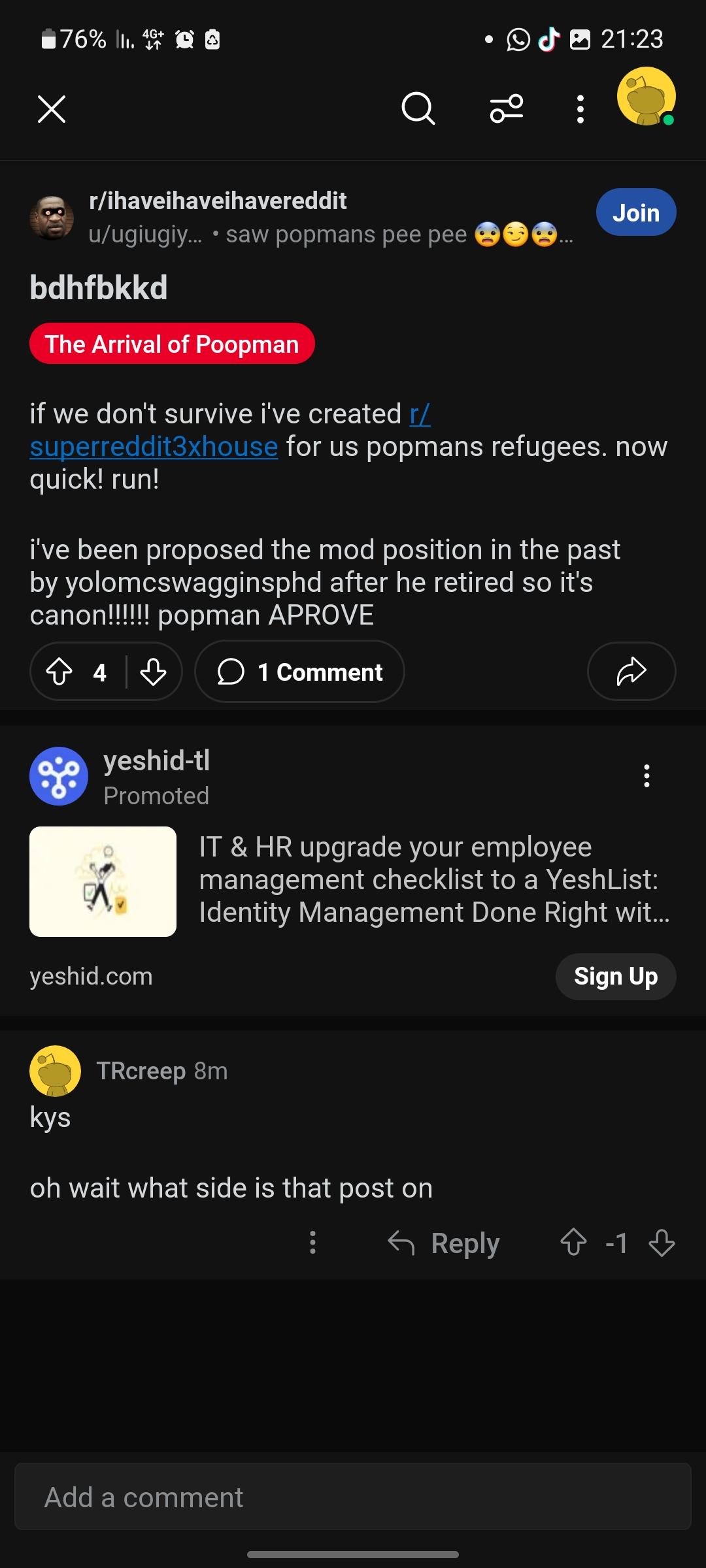Tap the Add a comment field
The height and width of the screenshot is (1568, 706).
coord(353,1497)
